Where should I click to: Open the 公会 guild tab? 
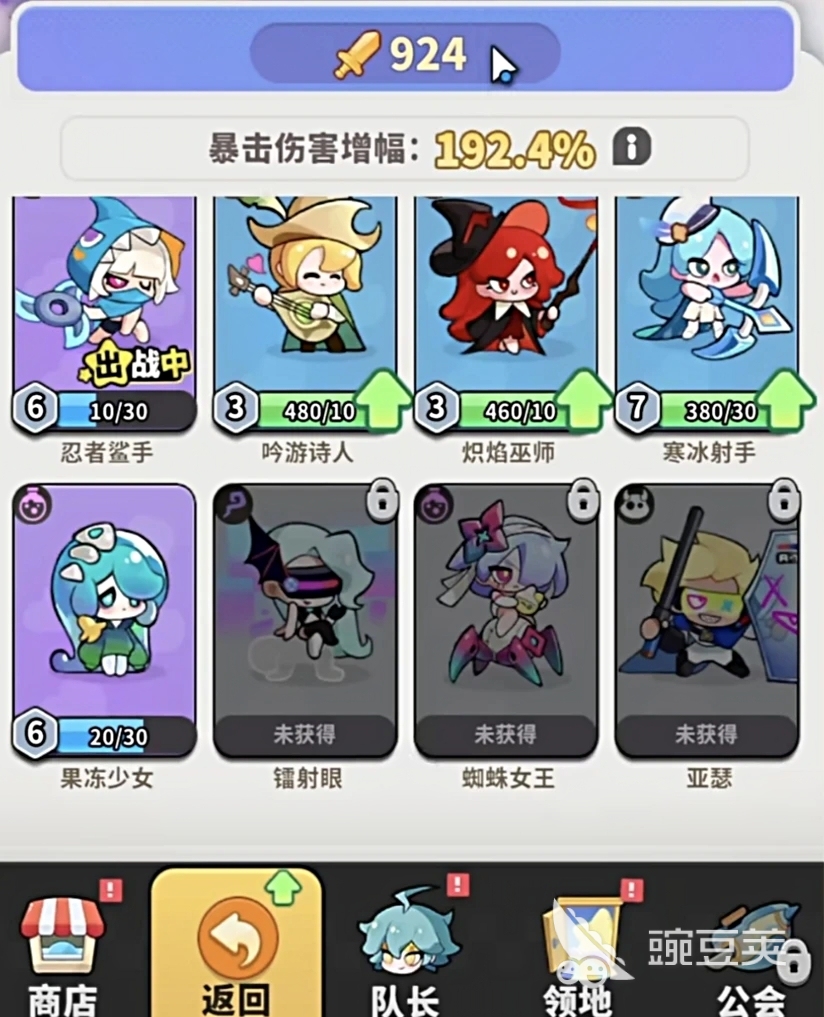[x=752, y=950]
